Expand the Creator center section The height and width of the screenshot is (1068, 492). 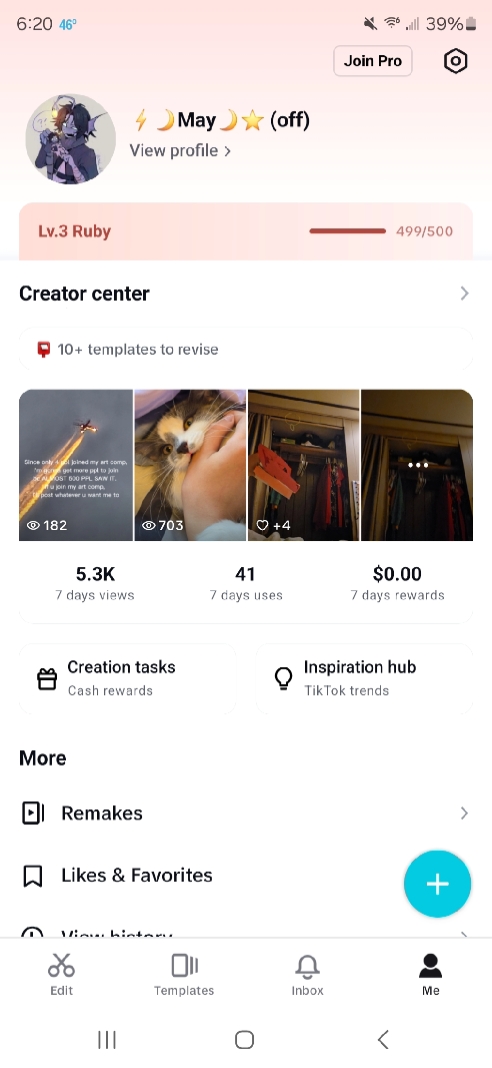[x=246, y=294]
